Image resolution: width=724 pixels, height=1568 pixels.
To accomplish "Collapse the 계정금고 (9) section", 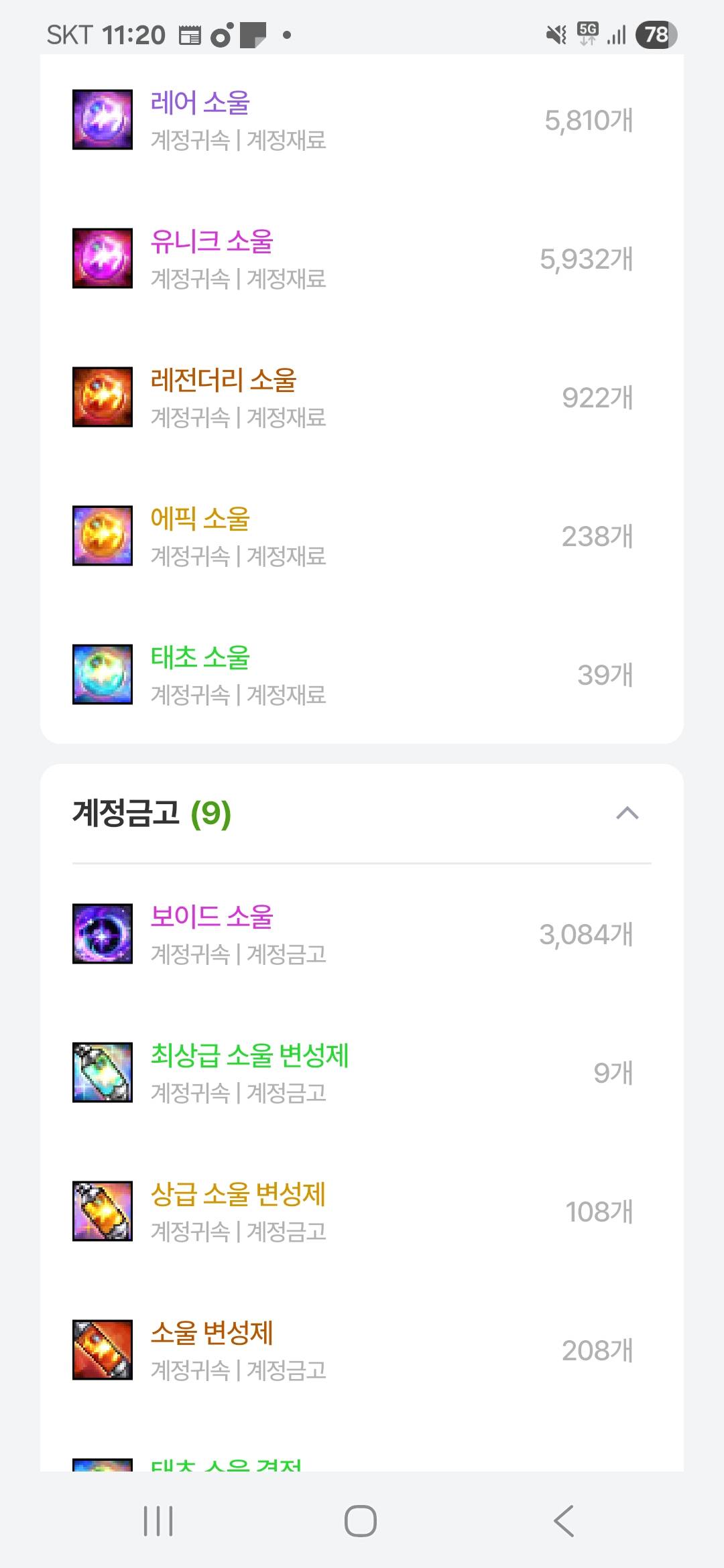I will pos(627,813).
